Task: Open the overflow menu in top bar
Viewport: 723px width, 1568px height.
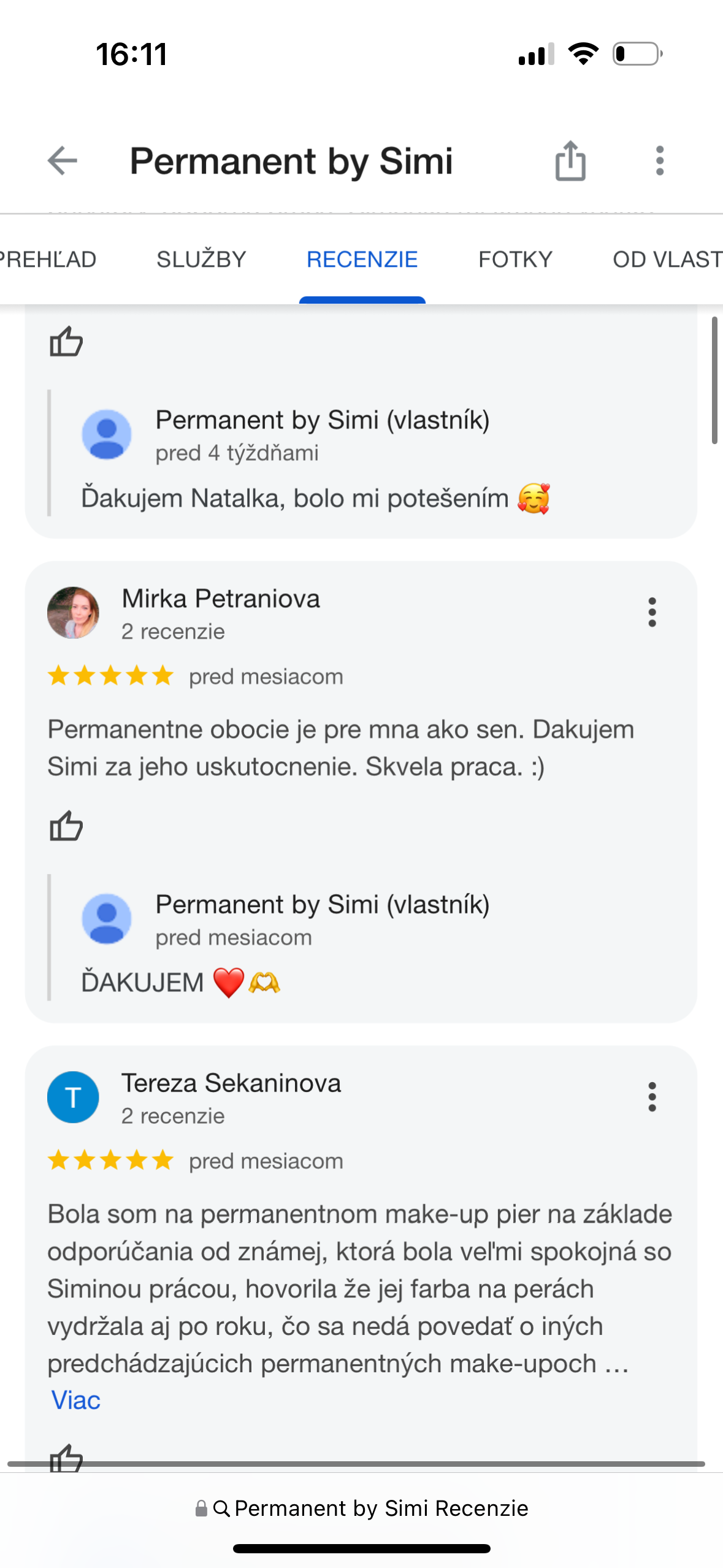Action: pos(659,161)
